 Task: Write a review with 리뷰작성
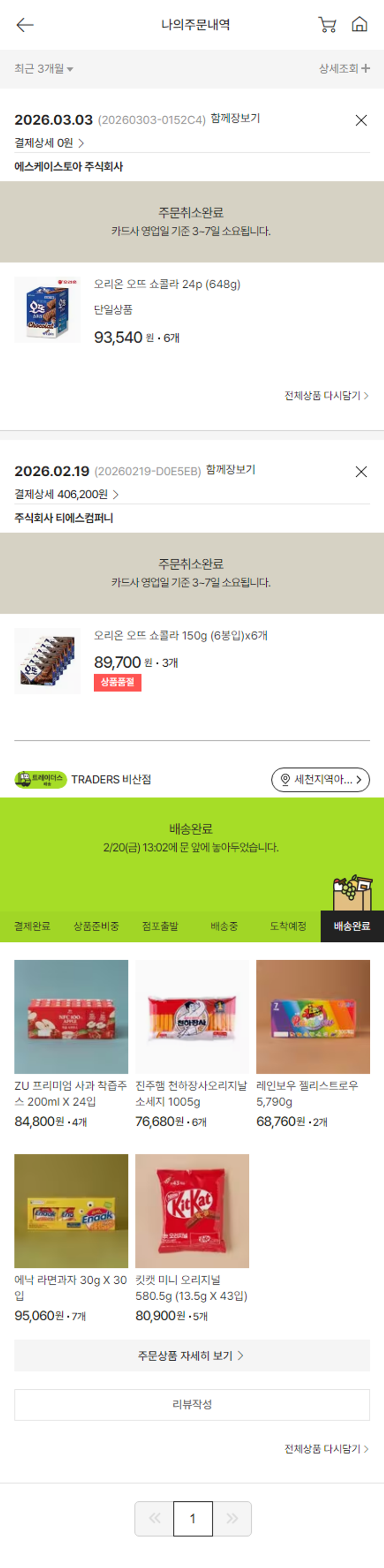coord(191,1404)
